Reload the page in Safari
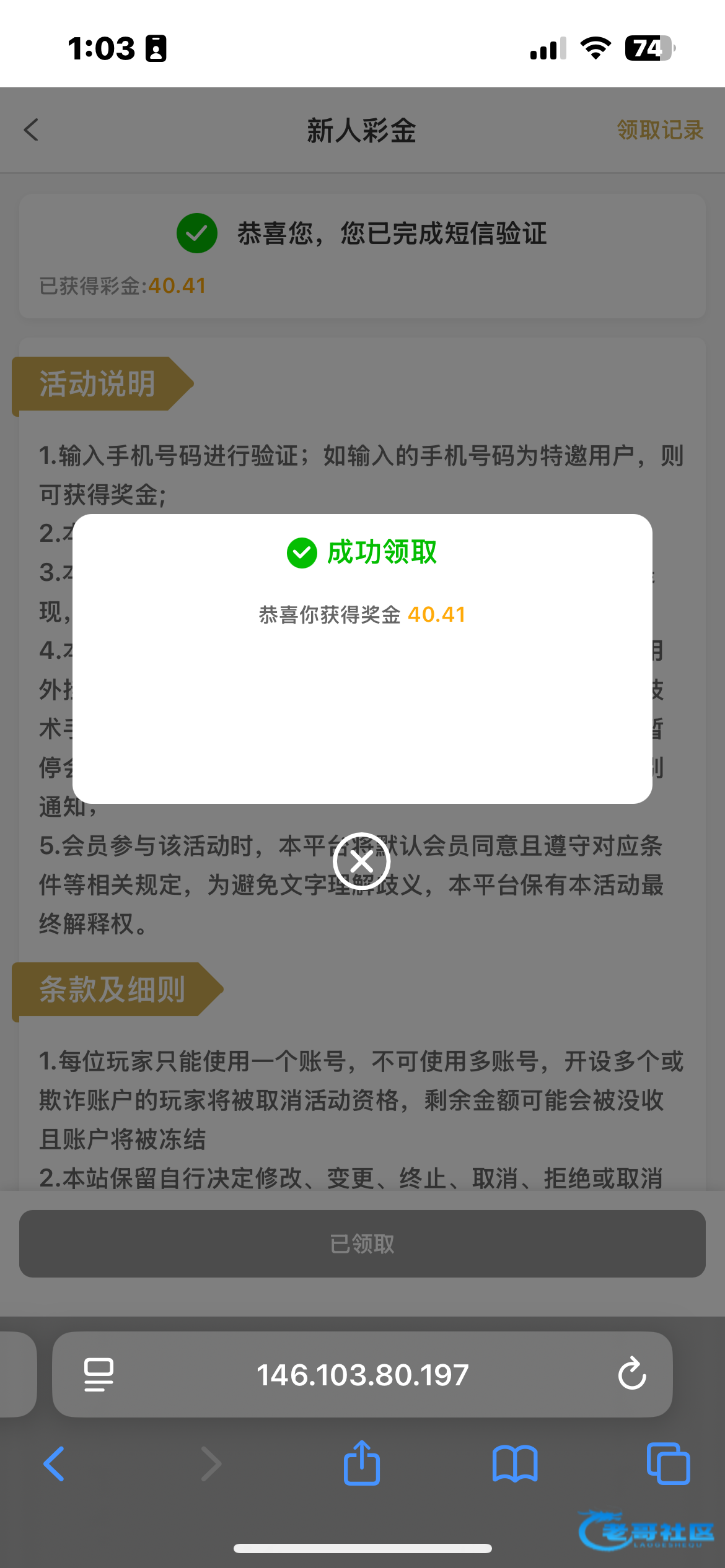This screenshot has height=1568, width=725. click(631, 1374)
